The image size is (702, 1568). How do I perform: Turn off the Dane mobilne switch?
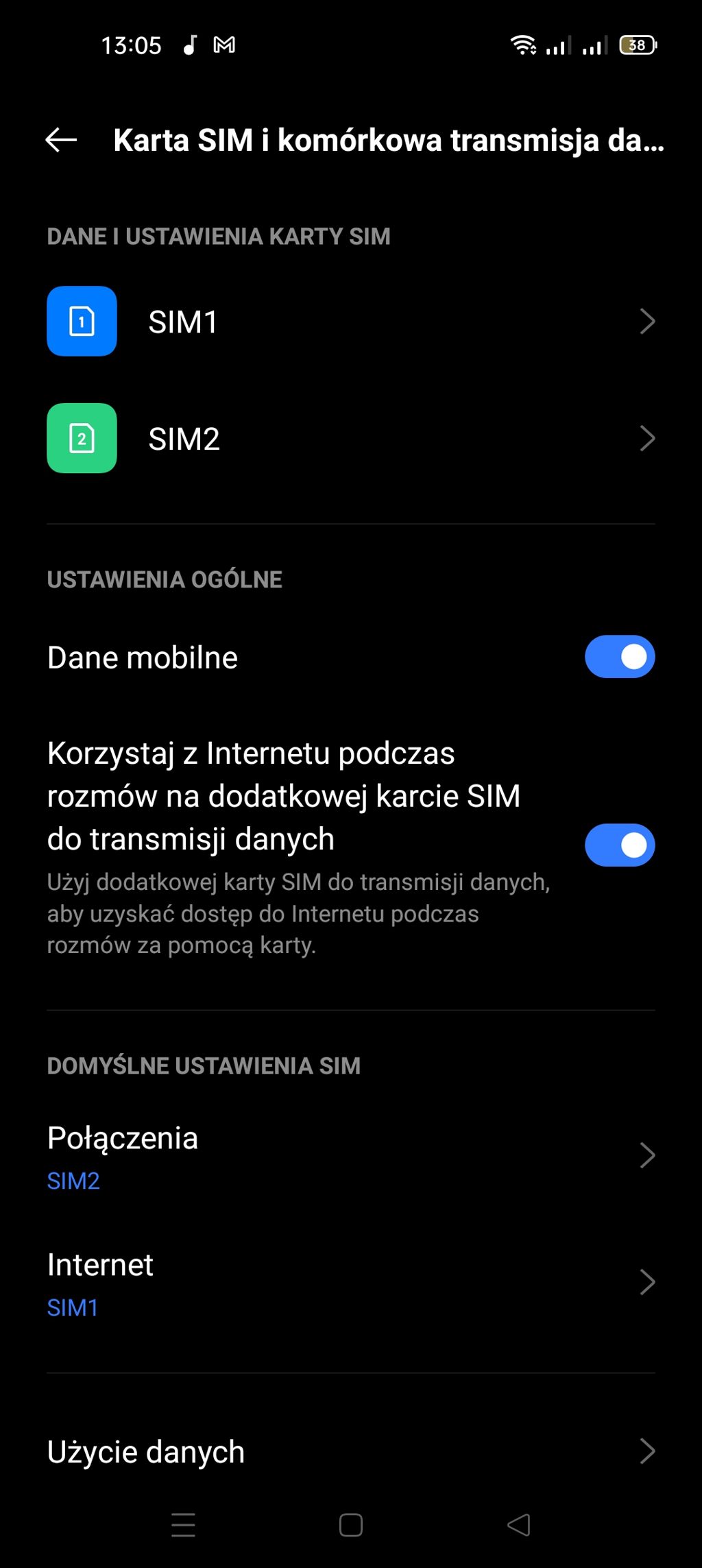pos(619,657)
